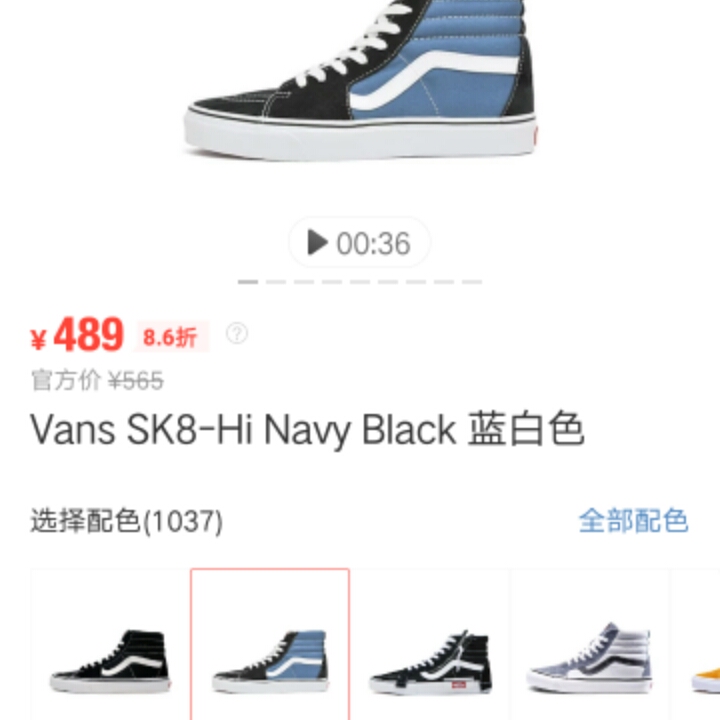Open the discount info question mark
Viewport: 720px width, 720px height.
point(237,334)
